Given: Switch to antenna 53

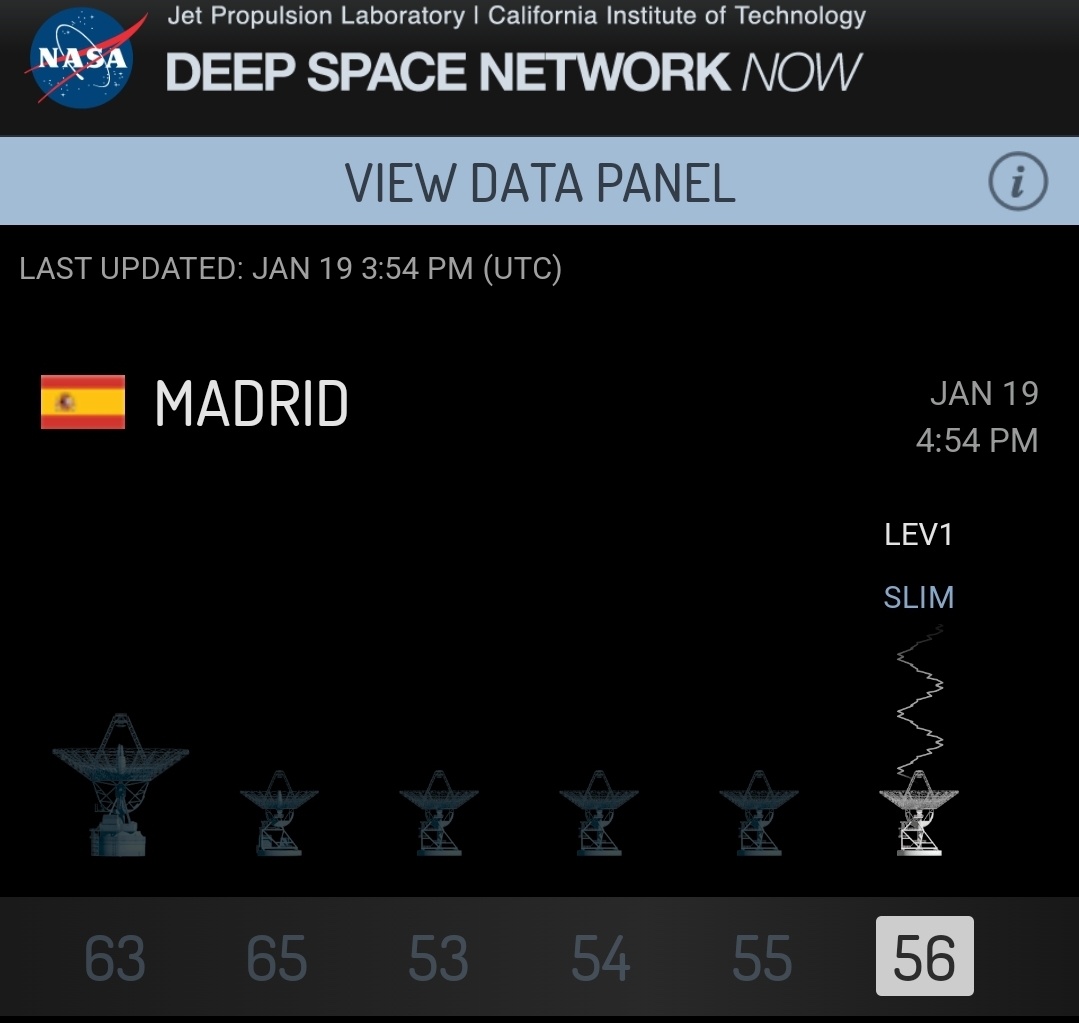Looking at the screenshot, I should tap(439, 958).
